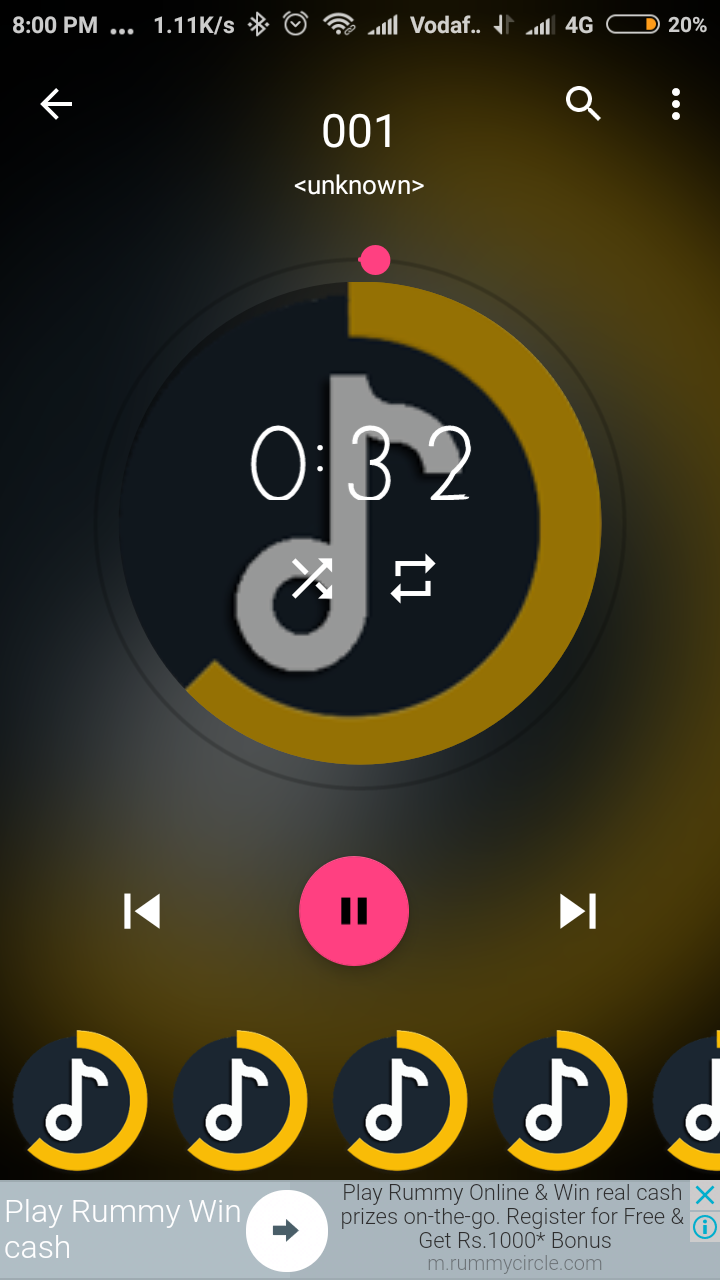Switch repeat toggle to repeat-one

414,578
